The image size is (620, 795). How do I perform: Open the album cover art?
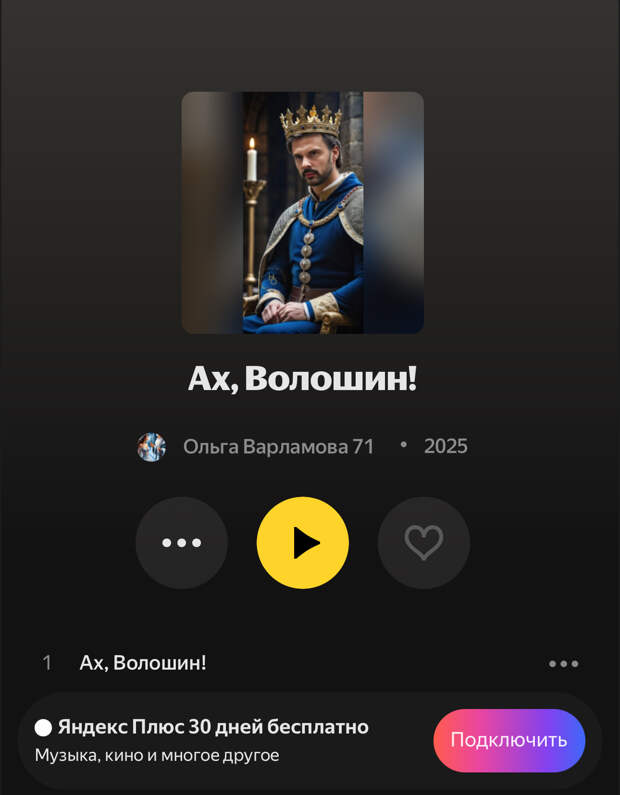[302, 213]
